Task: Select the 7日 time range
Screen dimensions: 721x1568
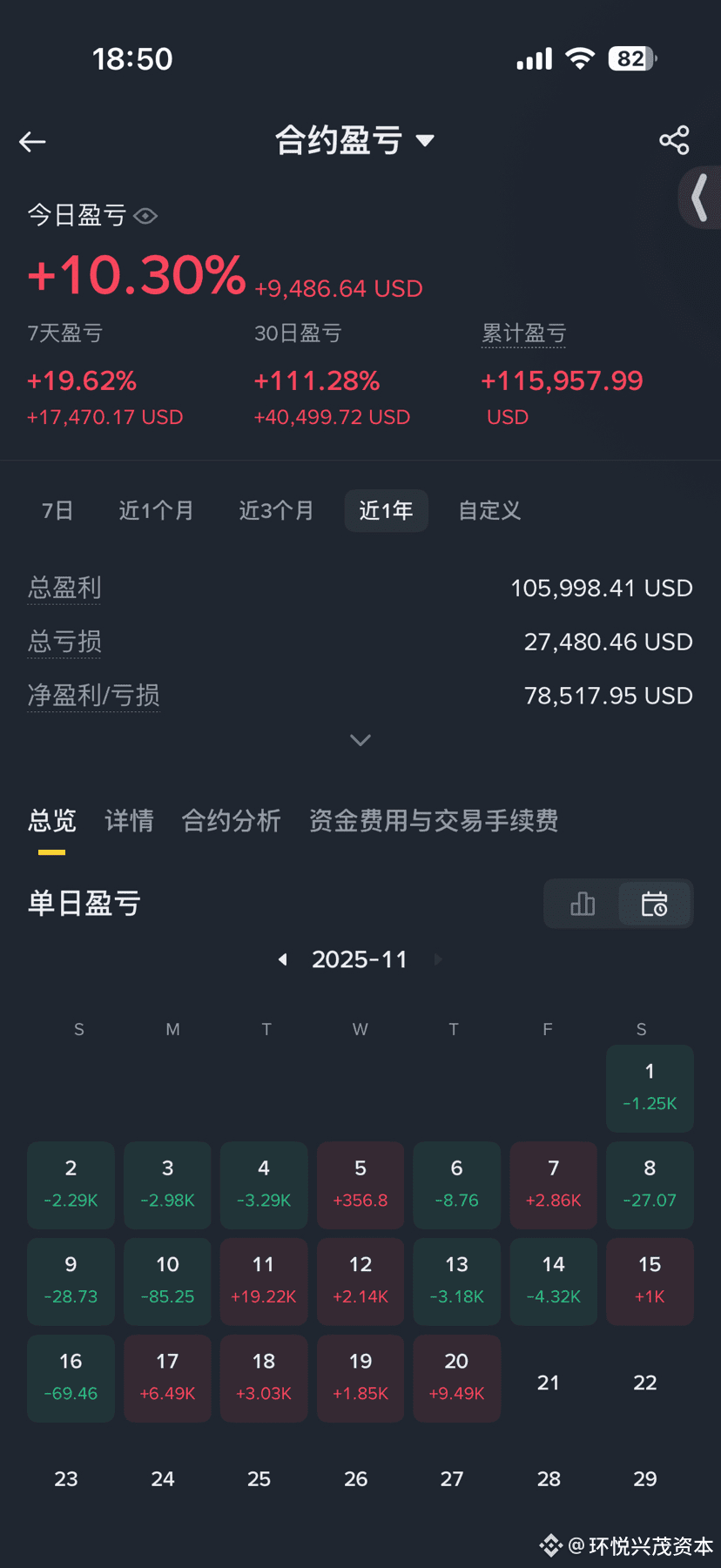Action: pyautogui.click(x=57, y=510)
